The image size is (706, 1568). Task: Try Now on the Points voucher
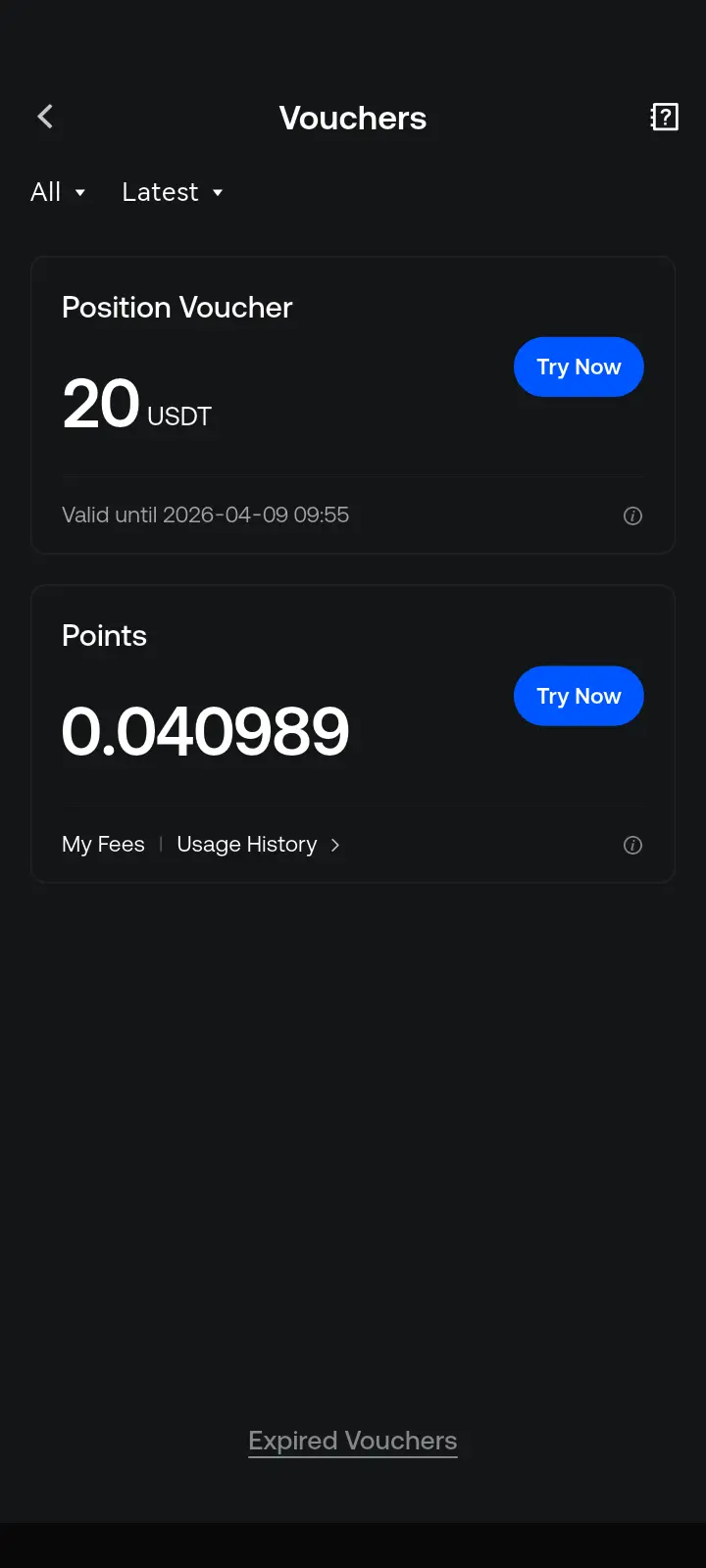579,696
